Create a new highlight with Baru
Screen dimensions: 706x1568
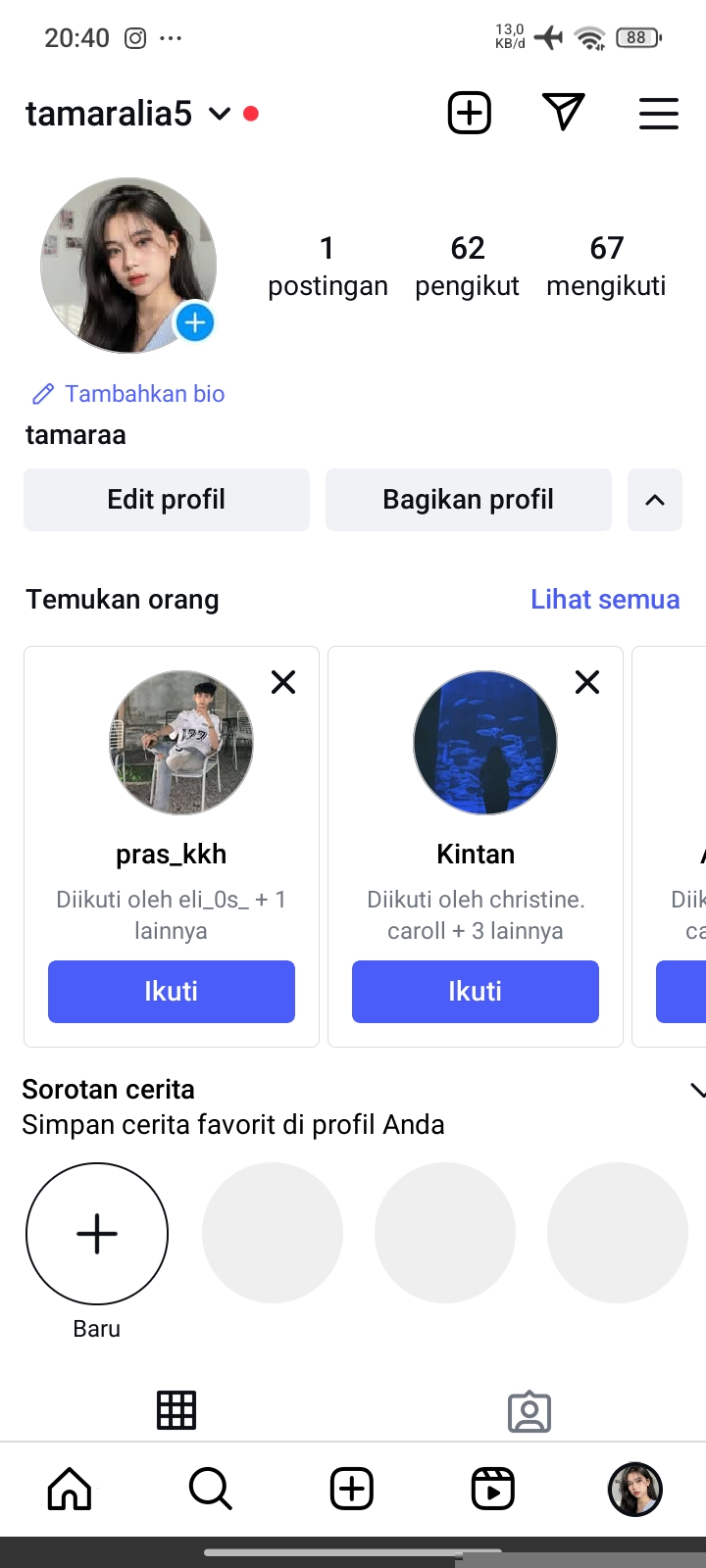point(97,1234)
